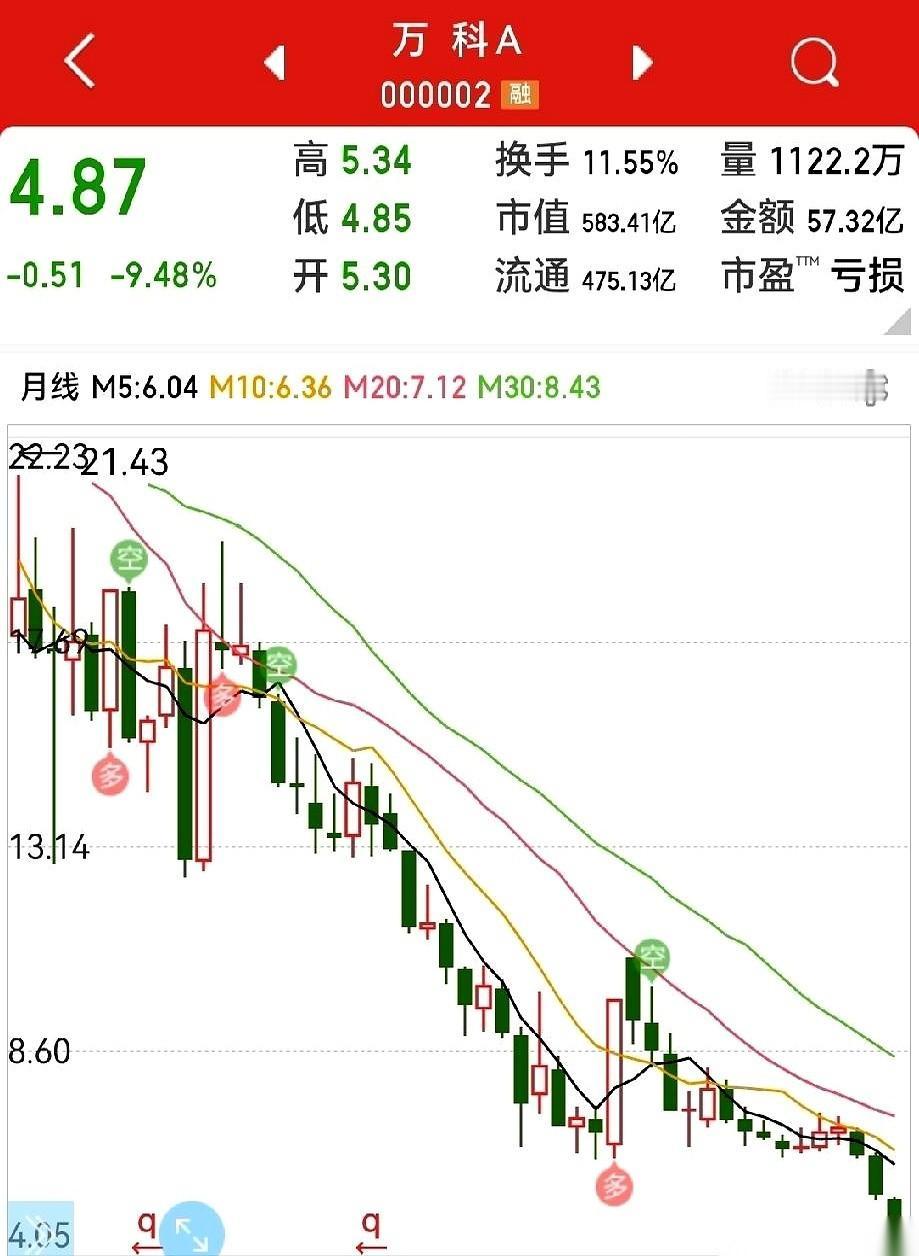Viewport: 919px width, 1256px height.
Task: Tap left arrow for previous stock
Action: pyautogui.click(x=275, y=60)
